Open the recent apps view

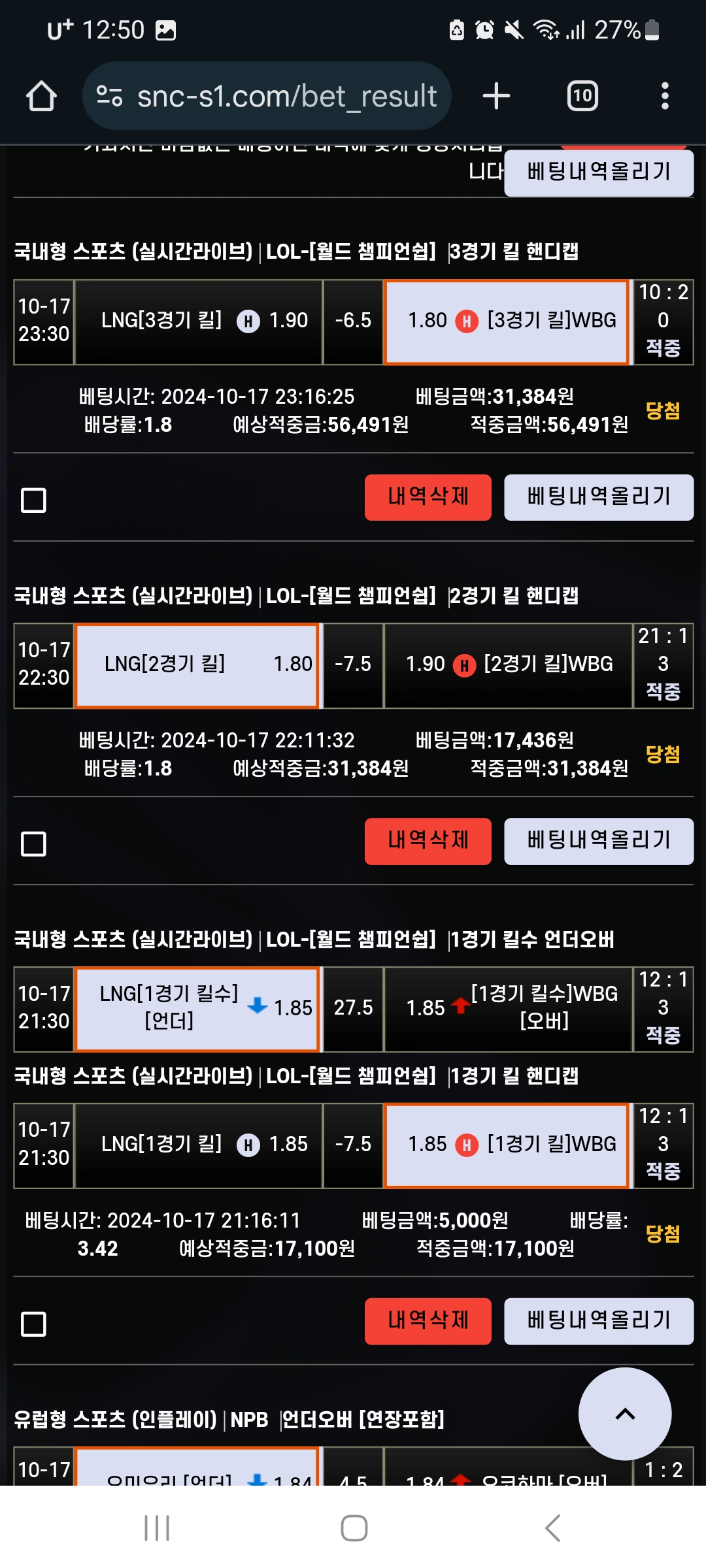tap(157, 1528)
